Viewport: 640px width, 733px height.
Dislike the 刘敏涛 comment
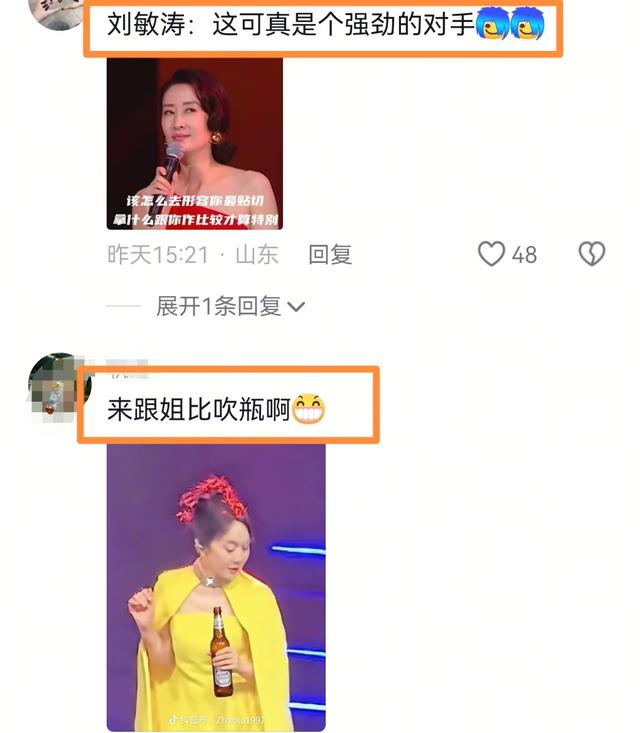(592, 255)
